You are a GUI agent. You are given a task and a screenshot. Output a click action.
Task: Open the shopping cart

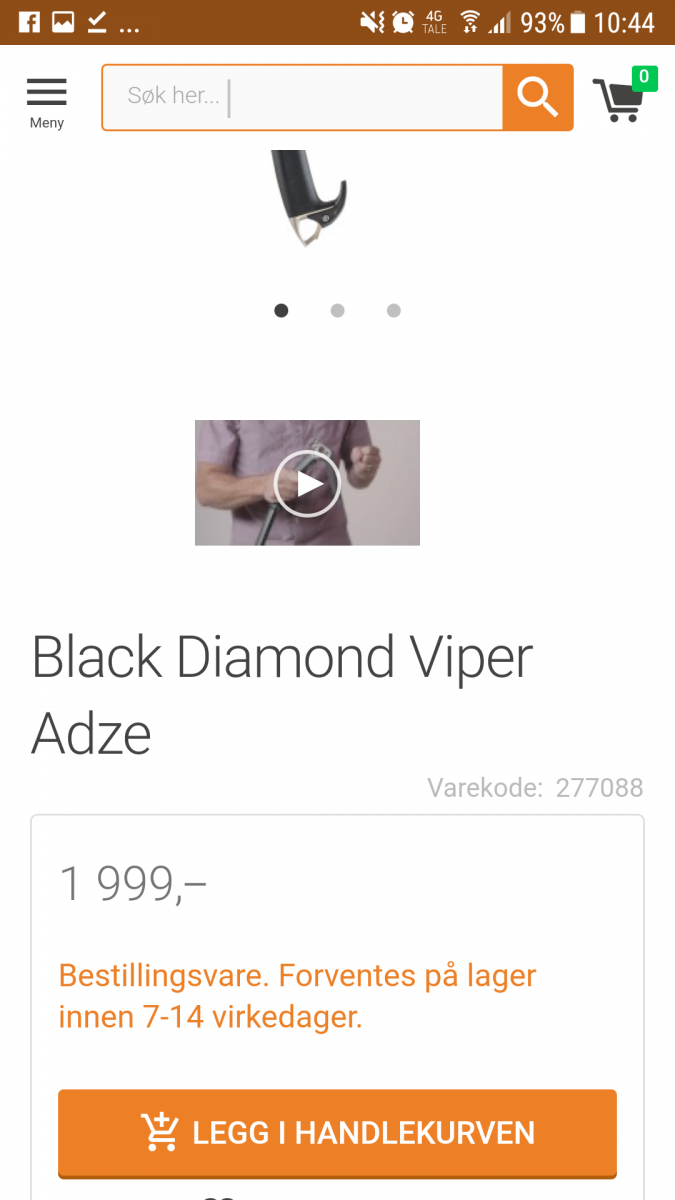[x=622, y=98]
